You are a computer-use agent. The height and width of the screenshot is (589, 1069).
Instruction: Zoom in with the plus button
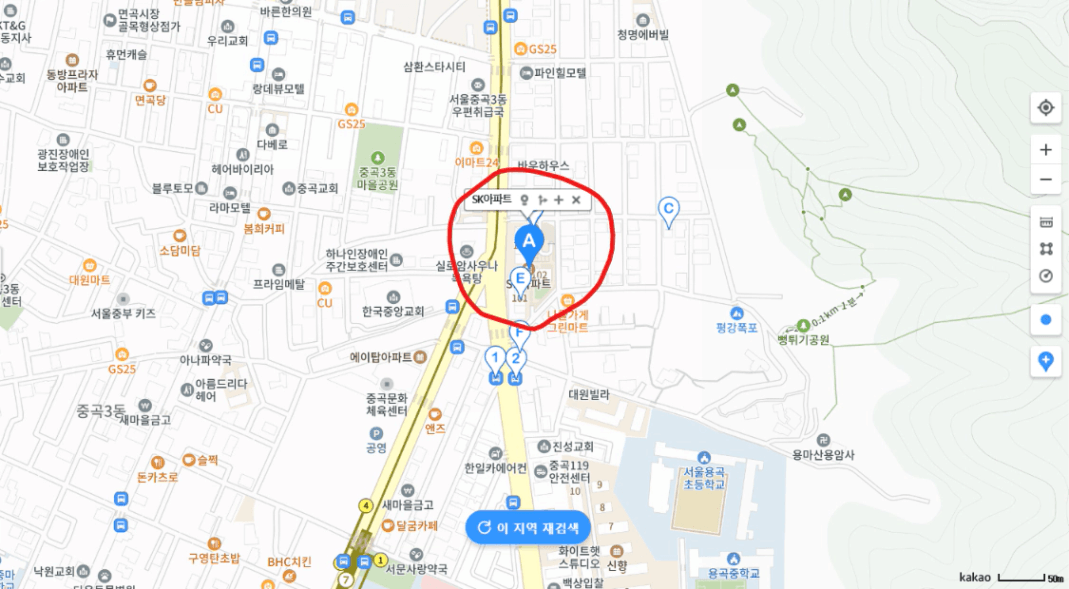coord(1045,149)
